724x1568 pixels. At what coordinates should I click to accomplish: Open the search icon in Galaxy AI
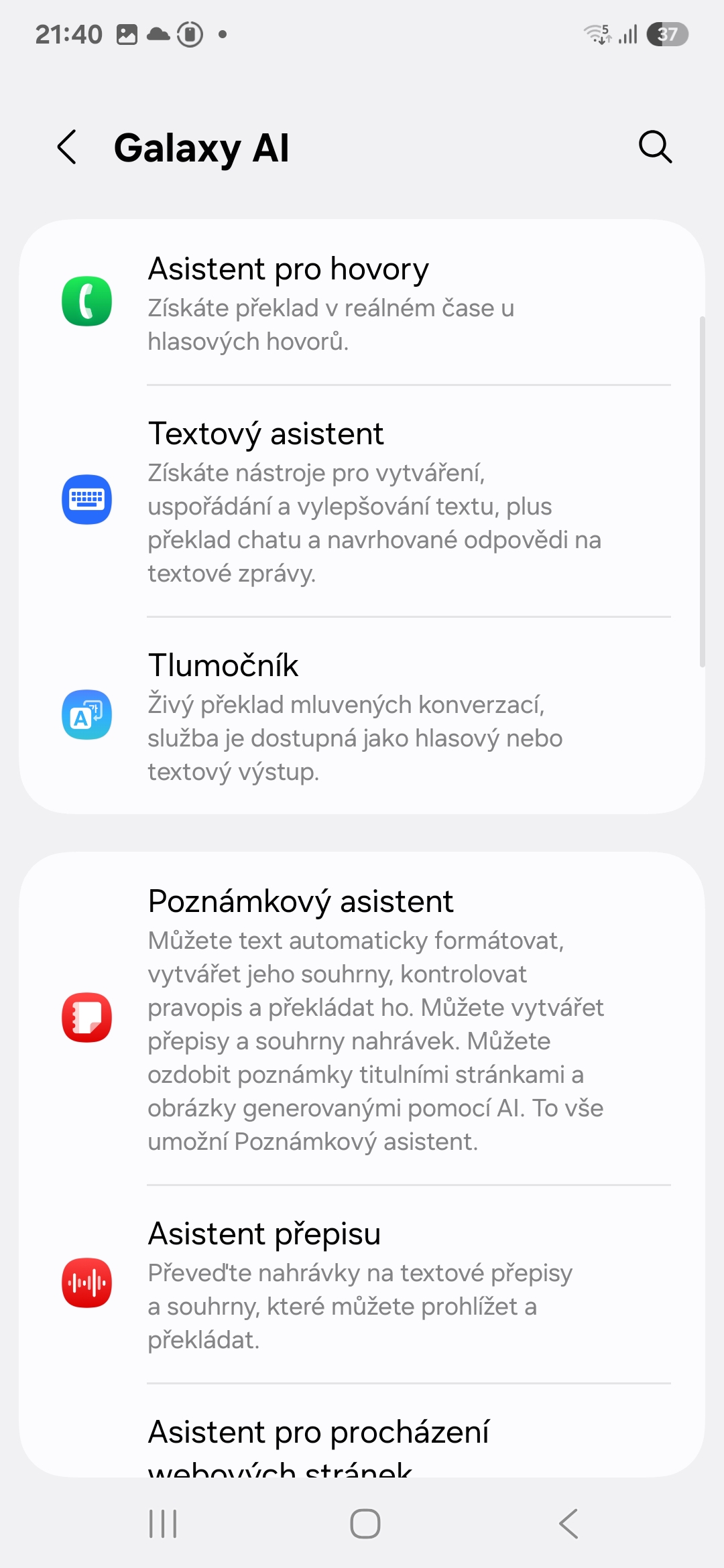pyautogui.click(x=655, y=147)
